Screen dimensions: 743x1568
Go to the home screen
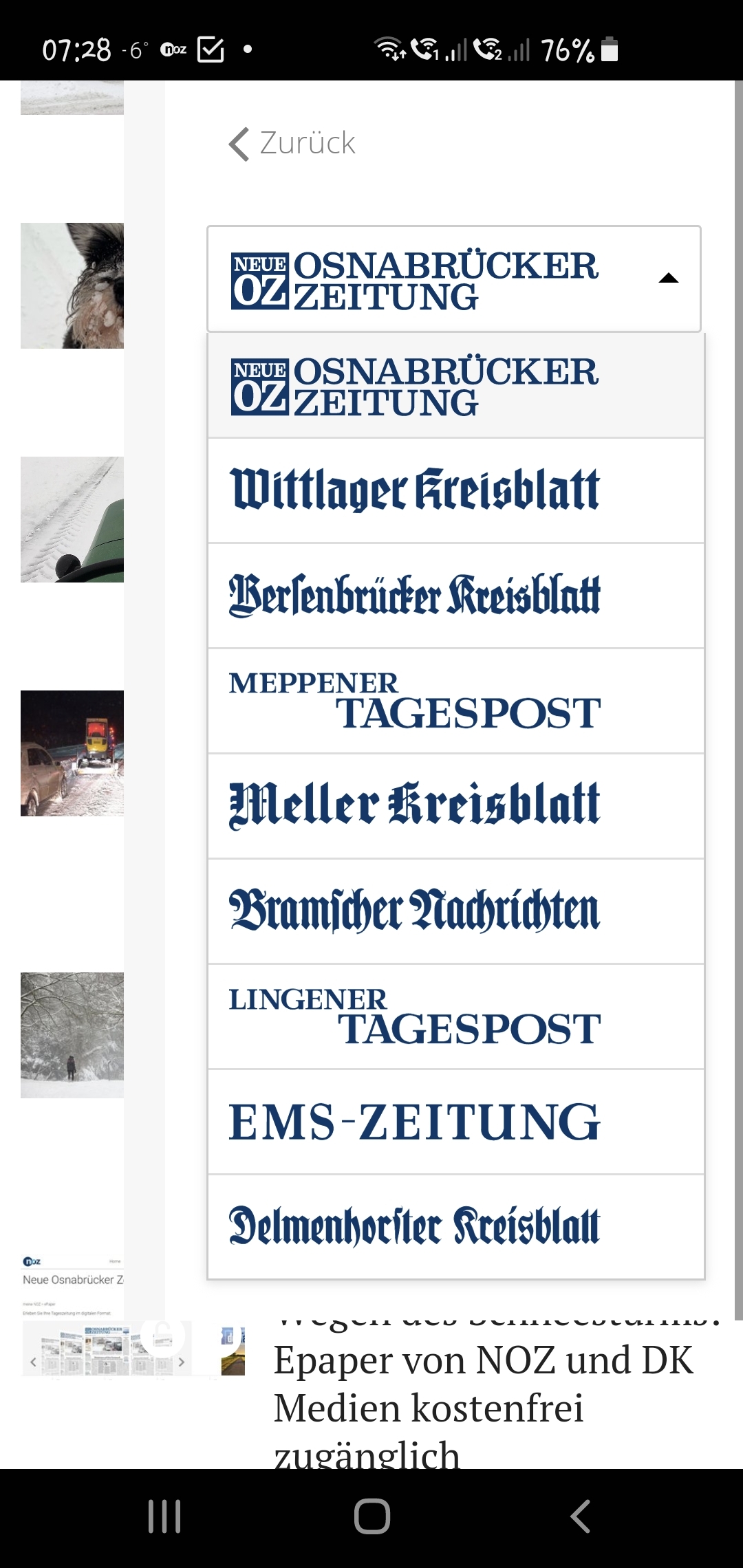click(x=372, y=1516)
